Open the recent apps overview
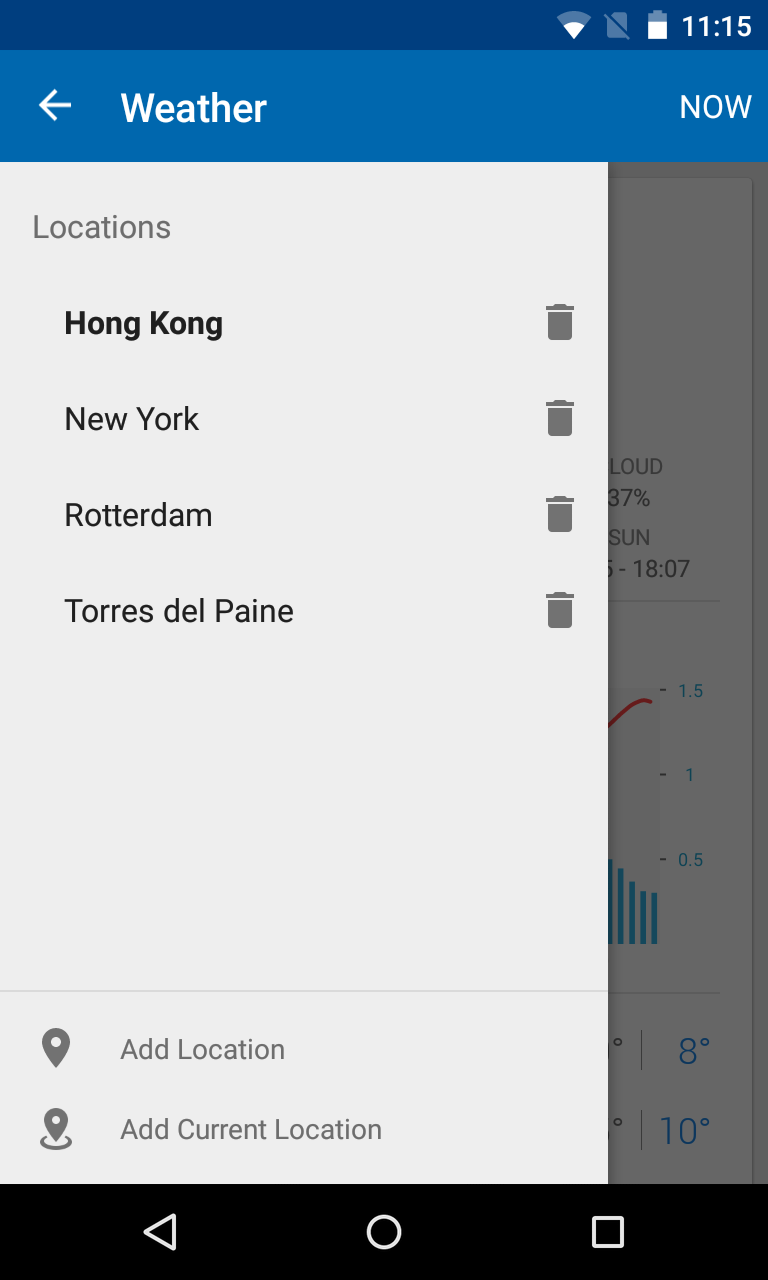768x1280 pixels. (x=607, y=1232)
